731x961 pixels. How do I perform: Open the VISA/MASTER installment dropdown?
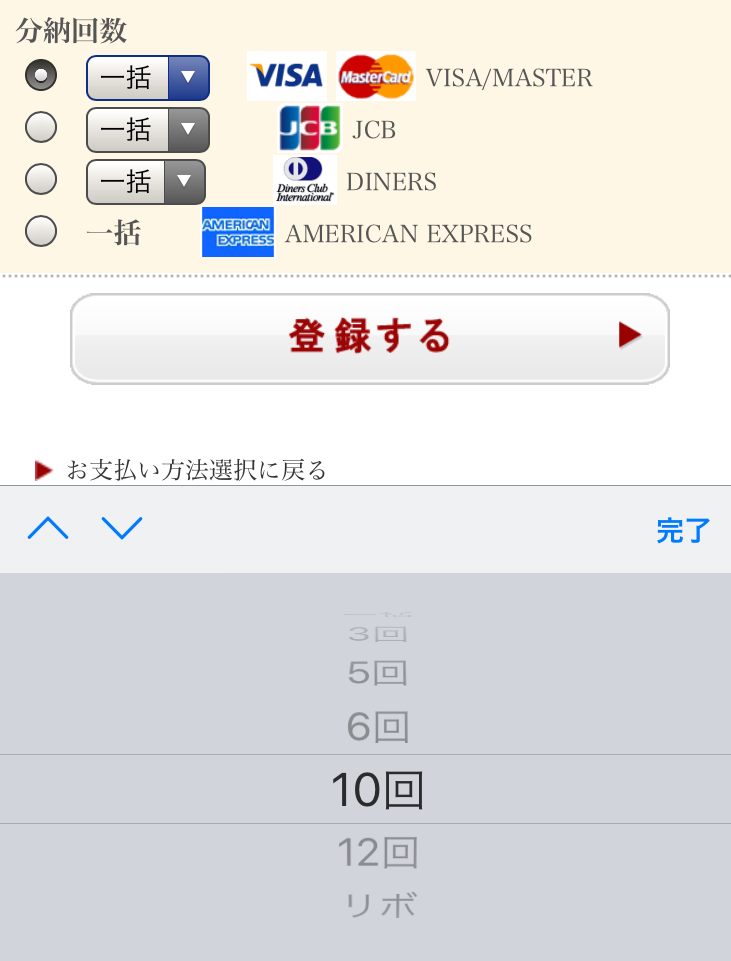(x=147, y=77)
